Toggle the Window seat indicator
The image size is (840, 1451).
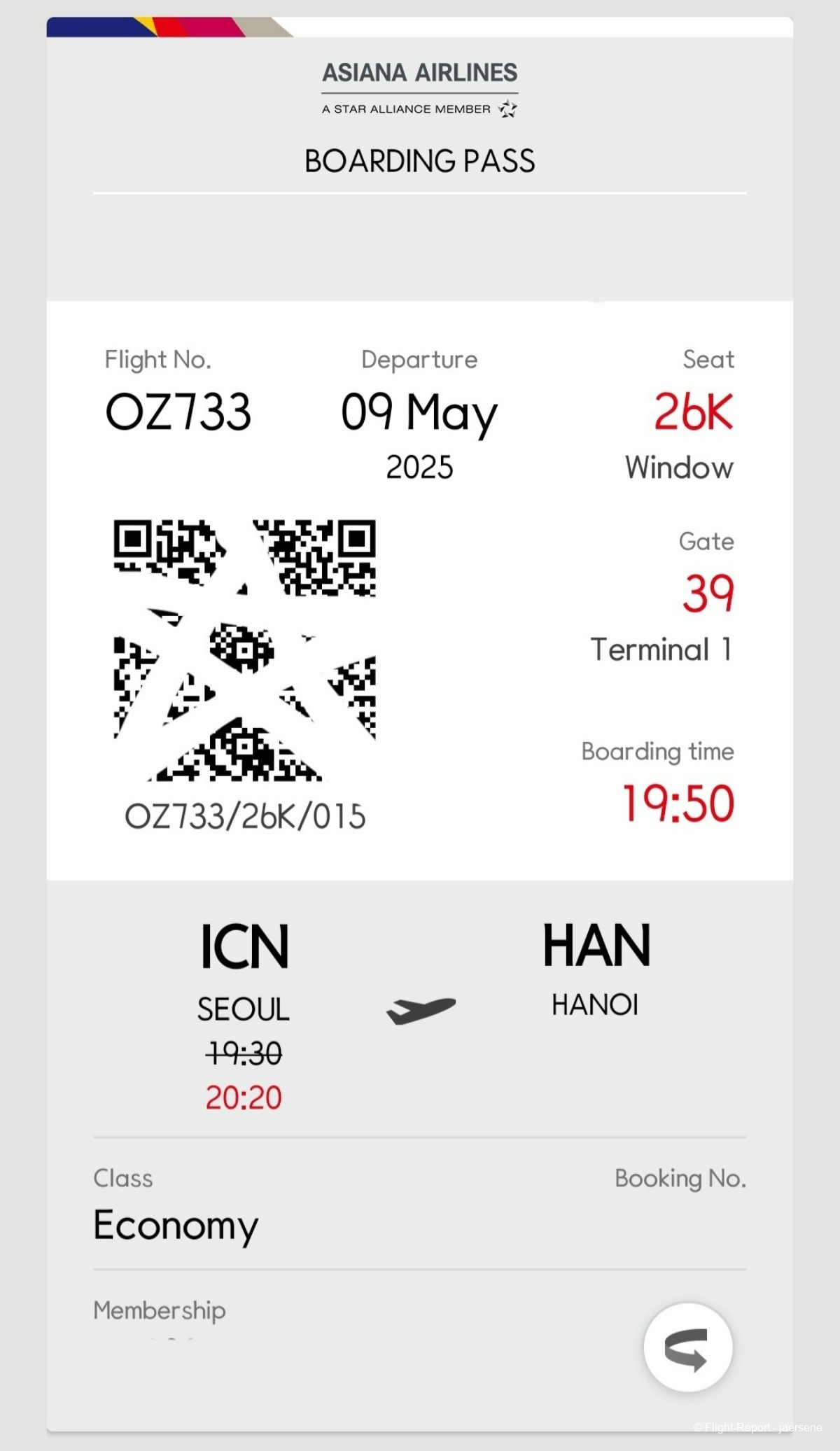click(678, 468)
